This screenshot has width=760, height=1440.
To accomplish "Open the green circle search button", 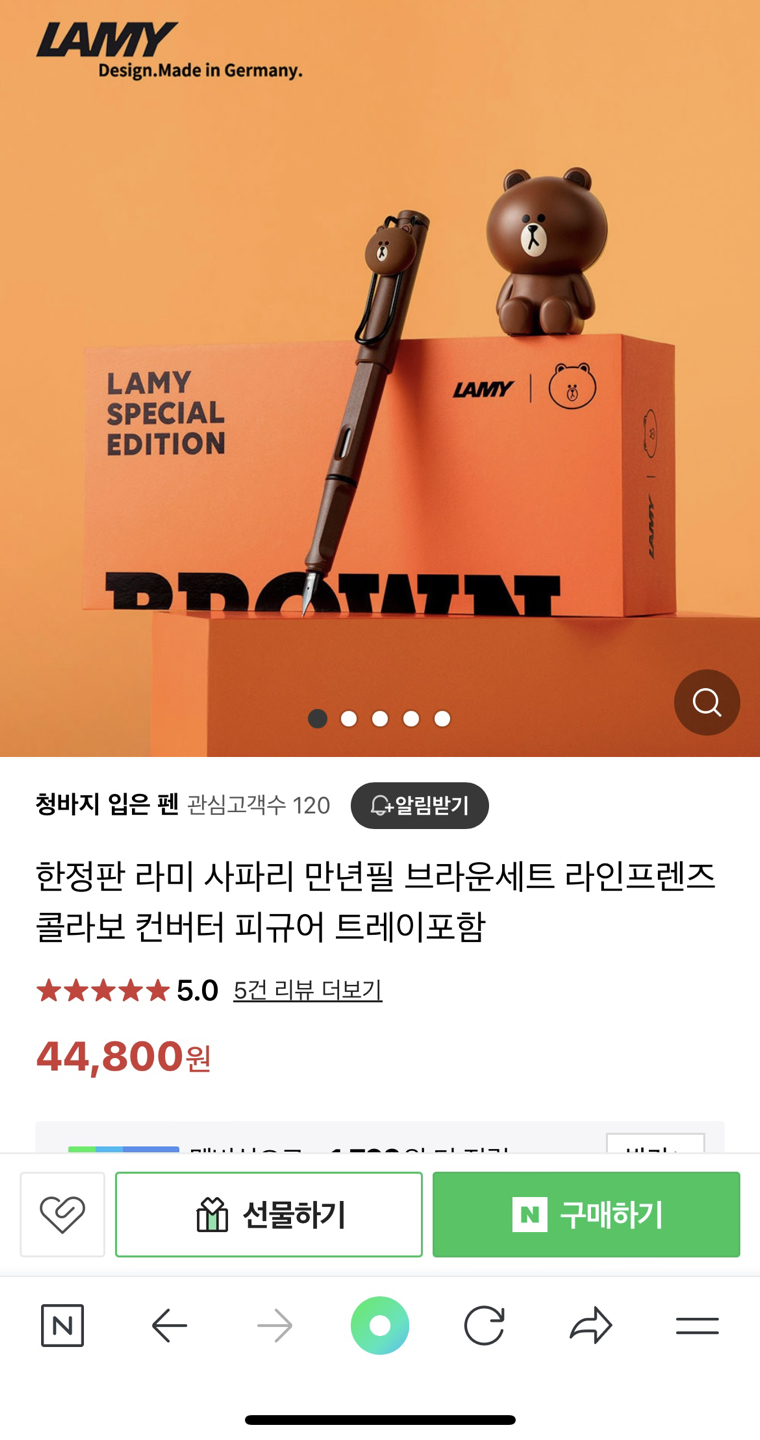I will click(x=380, y=1326).
